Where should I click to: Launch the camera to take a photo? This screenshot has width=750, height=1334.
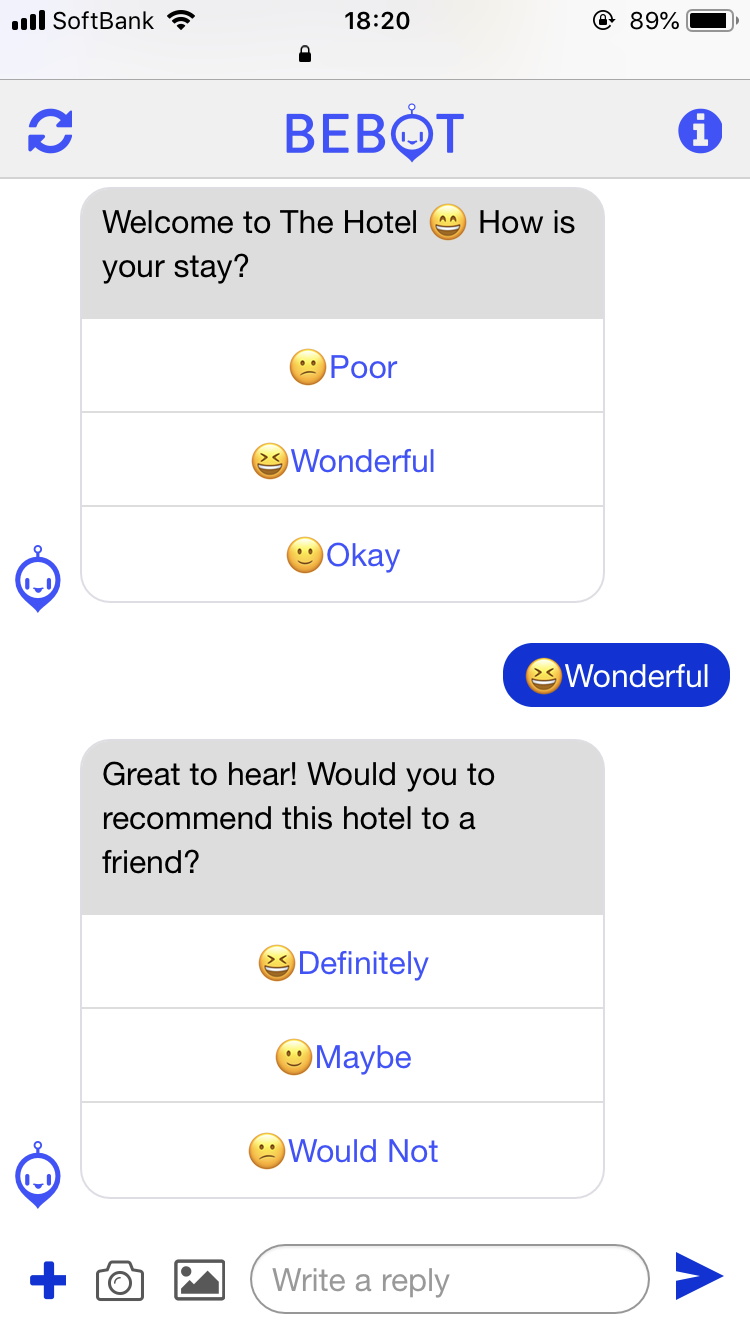(120, 1280)
